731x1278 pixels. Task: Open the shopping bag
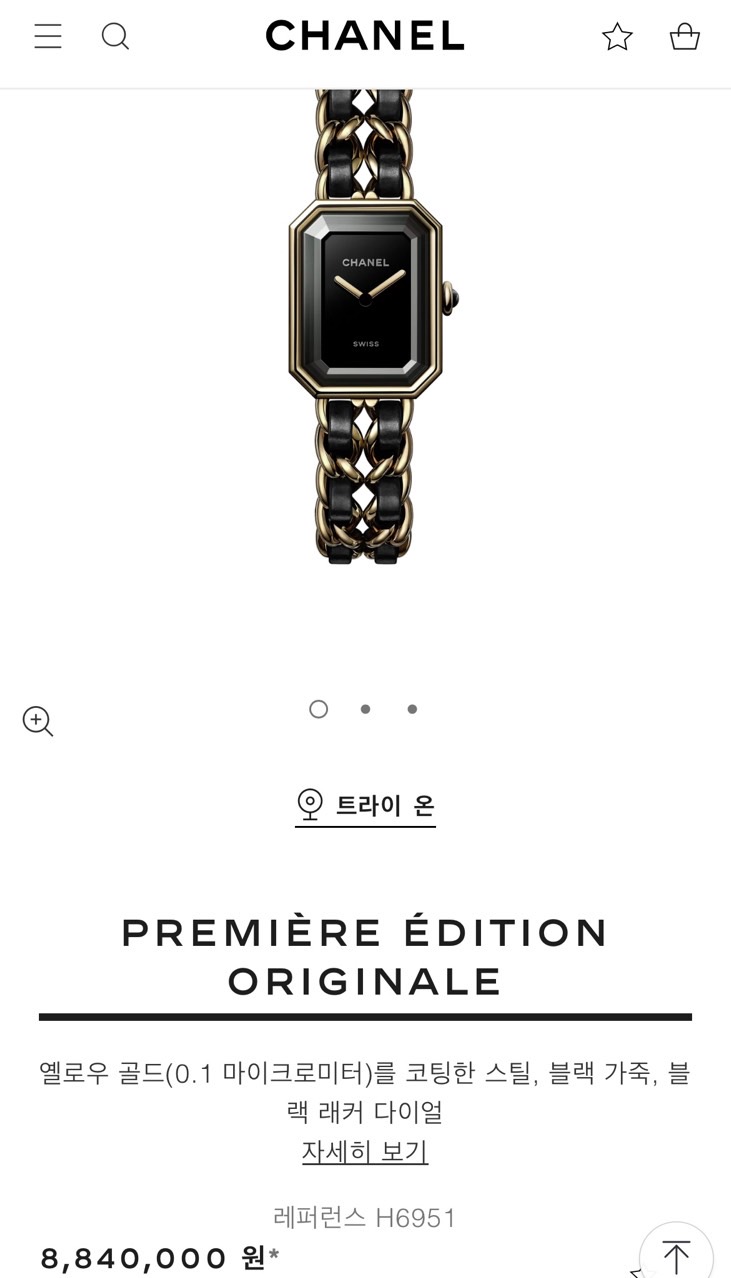pos(685,37)
